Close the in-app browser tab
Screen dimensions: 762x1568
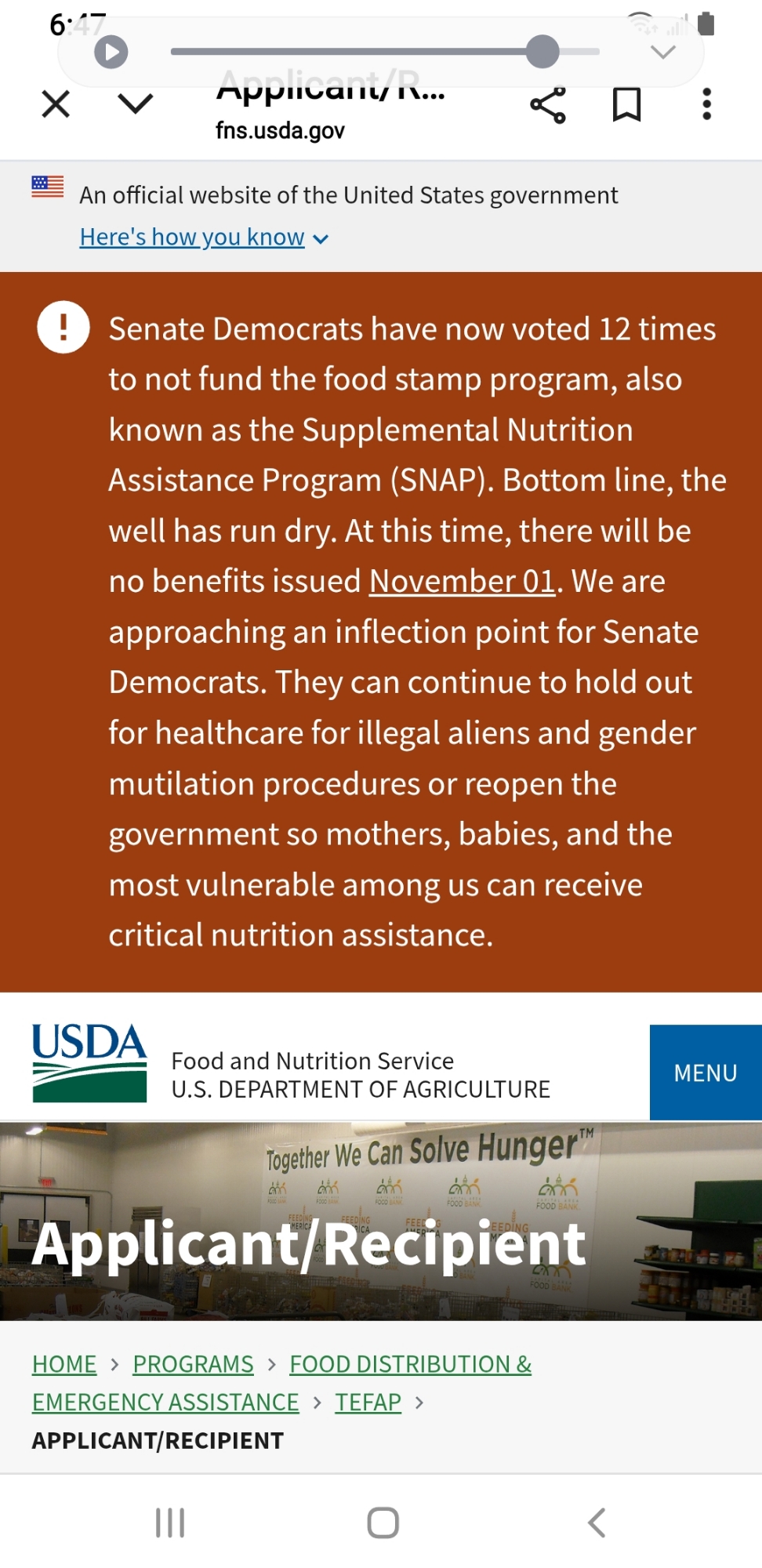[56, 103]
